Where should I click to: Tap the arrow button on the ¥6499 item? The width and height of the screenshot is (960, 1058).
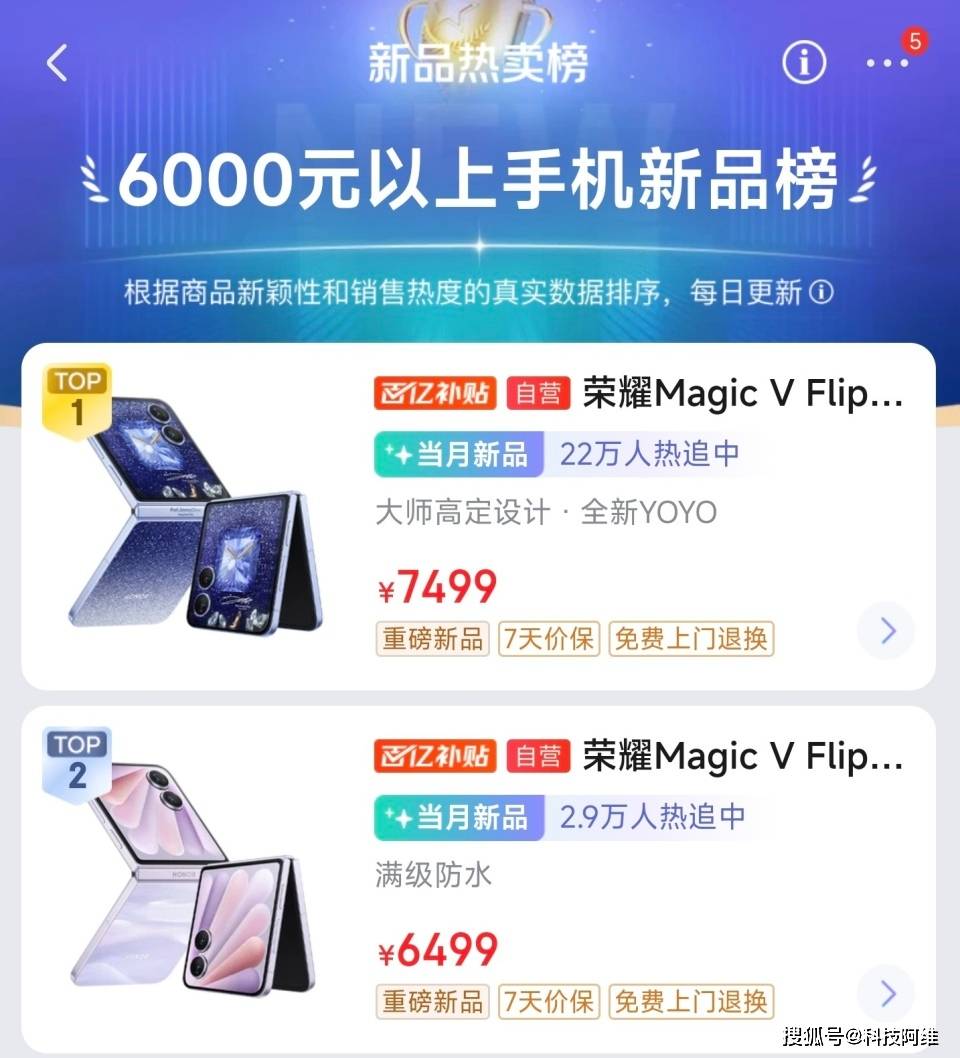(x=886, y=993)
